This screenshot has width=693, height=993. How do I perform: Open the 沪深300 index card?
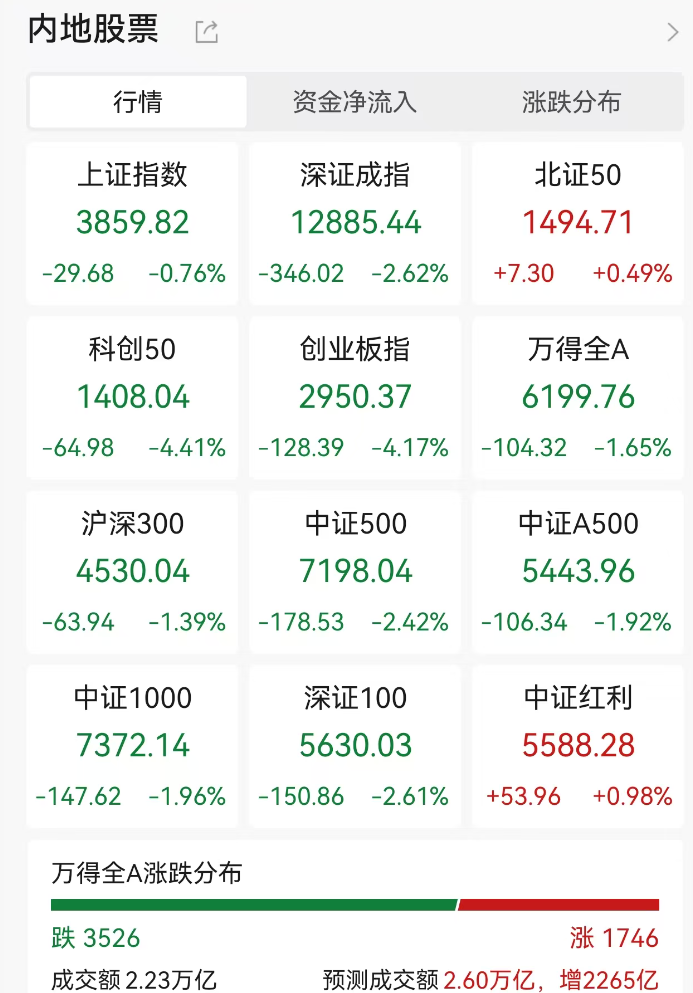(x=133, y=571)
